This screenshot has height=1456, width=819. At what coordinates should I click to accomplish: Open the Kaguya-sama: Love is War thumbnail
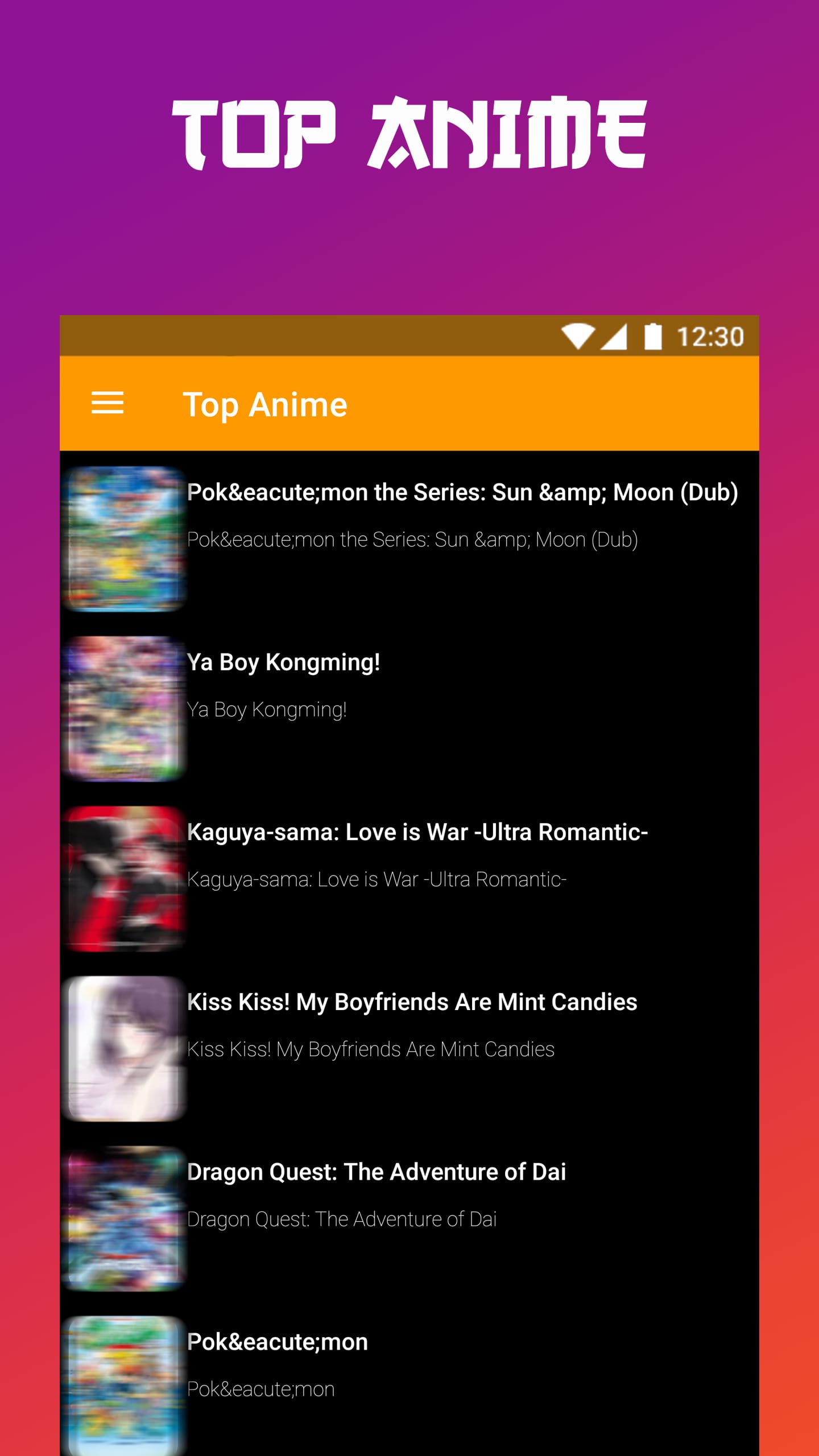125,888
